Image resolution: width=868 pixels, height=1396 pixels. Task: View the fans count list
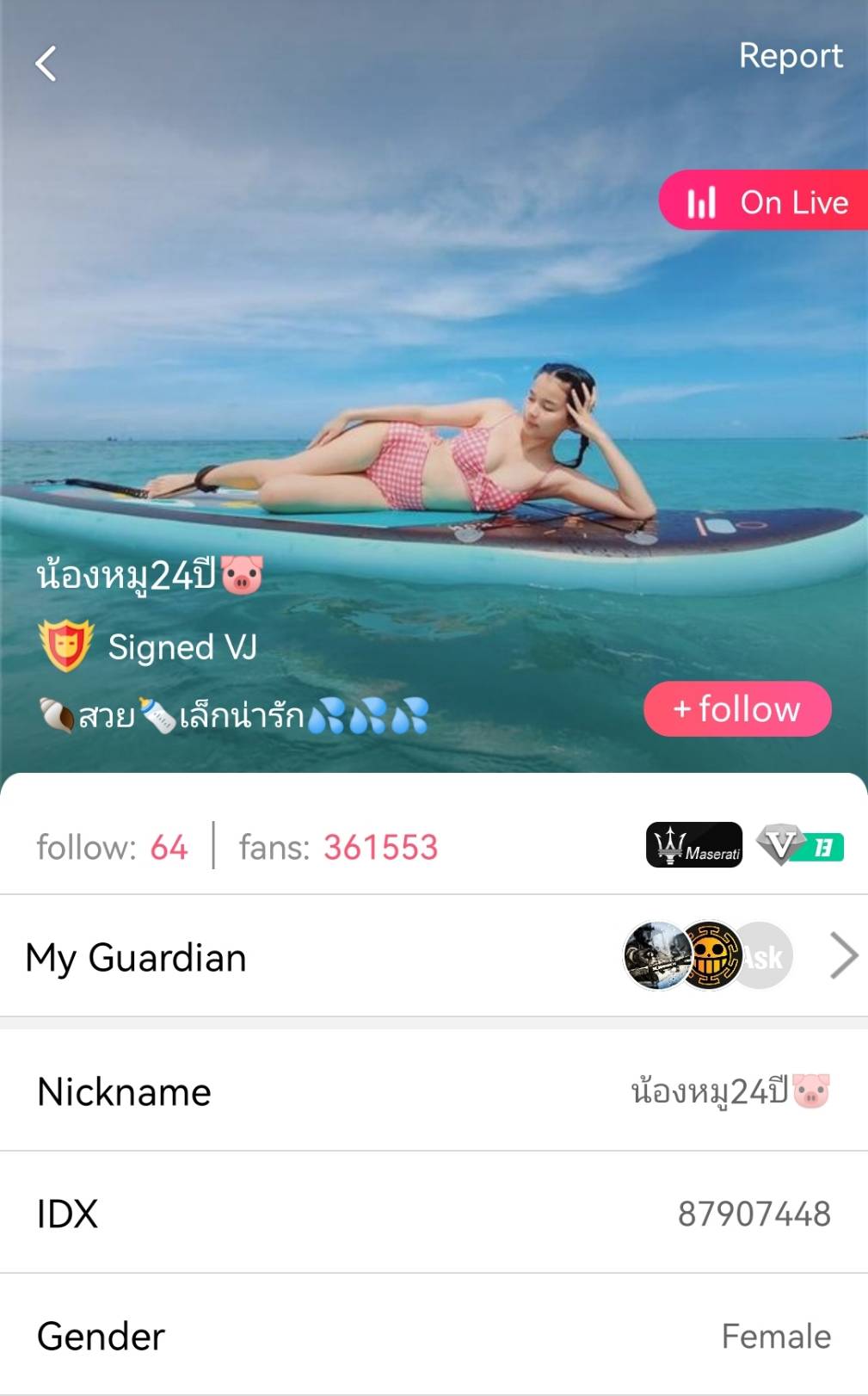pos(338,847)
